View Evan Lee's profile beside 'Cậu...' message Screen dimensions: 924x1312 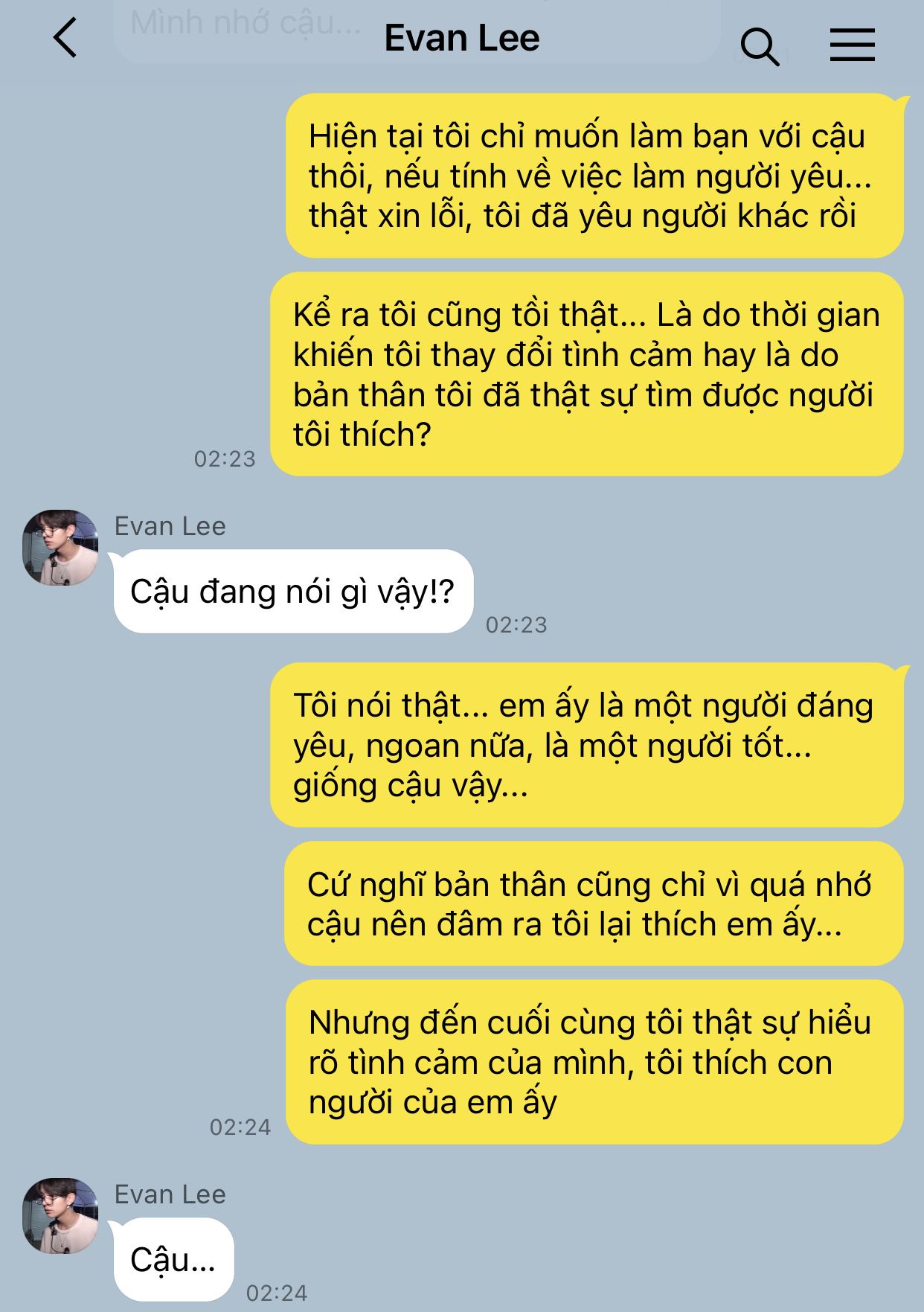pos(60,1215)
